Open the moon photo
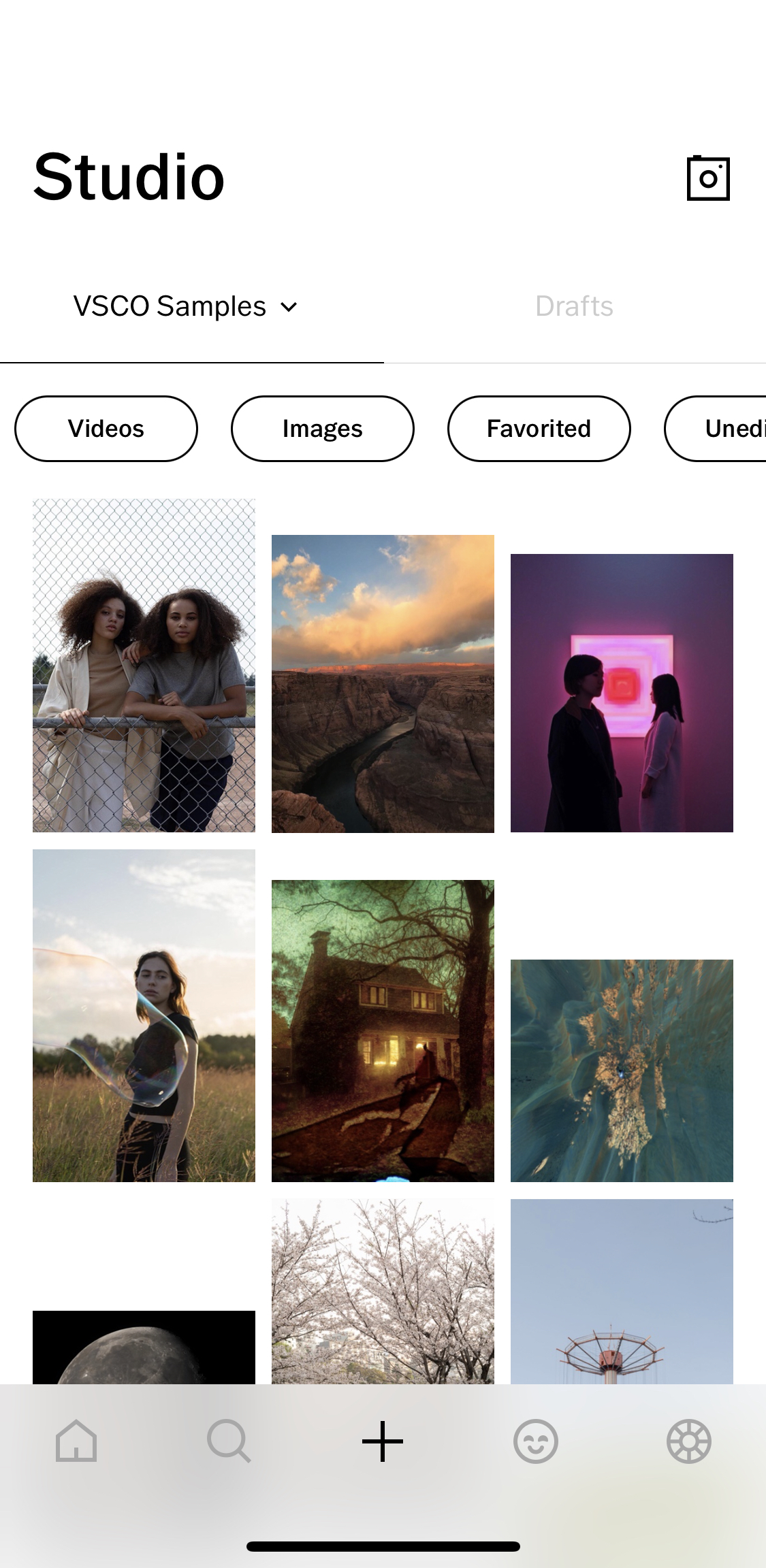 tap(144, 1347)
